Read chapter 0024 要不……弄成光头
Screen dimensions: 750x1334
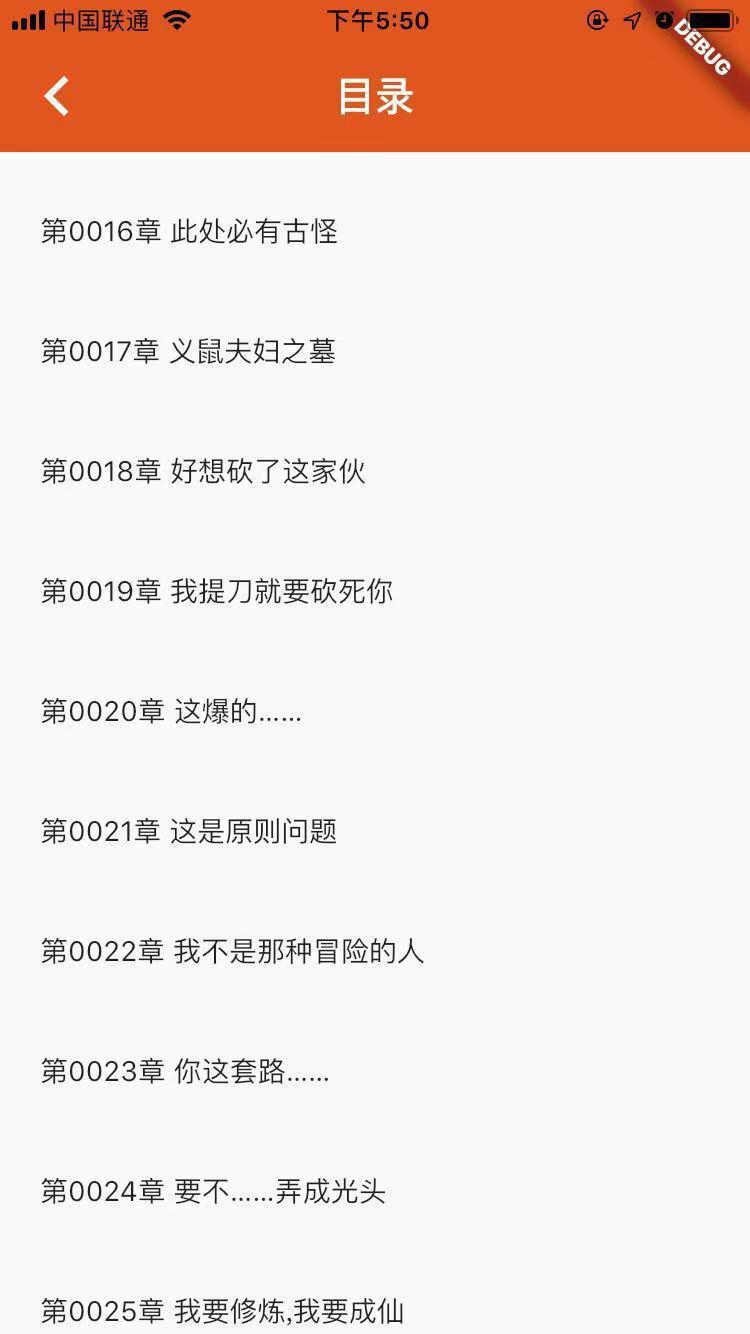[214, 1192]
